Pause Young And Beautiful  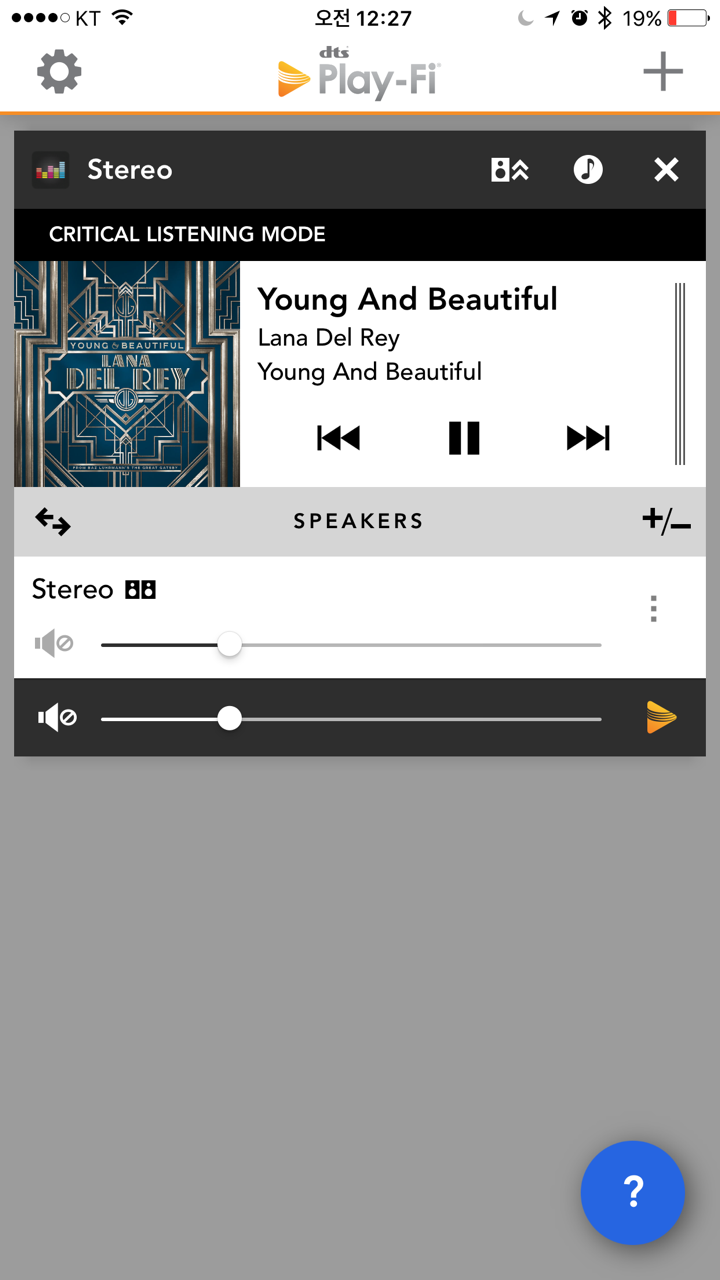[x=464, y=438]
